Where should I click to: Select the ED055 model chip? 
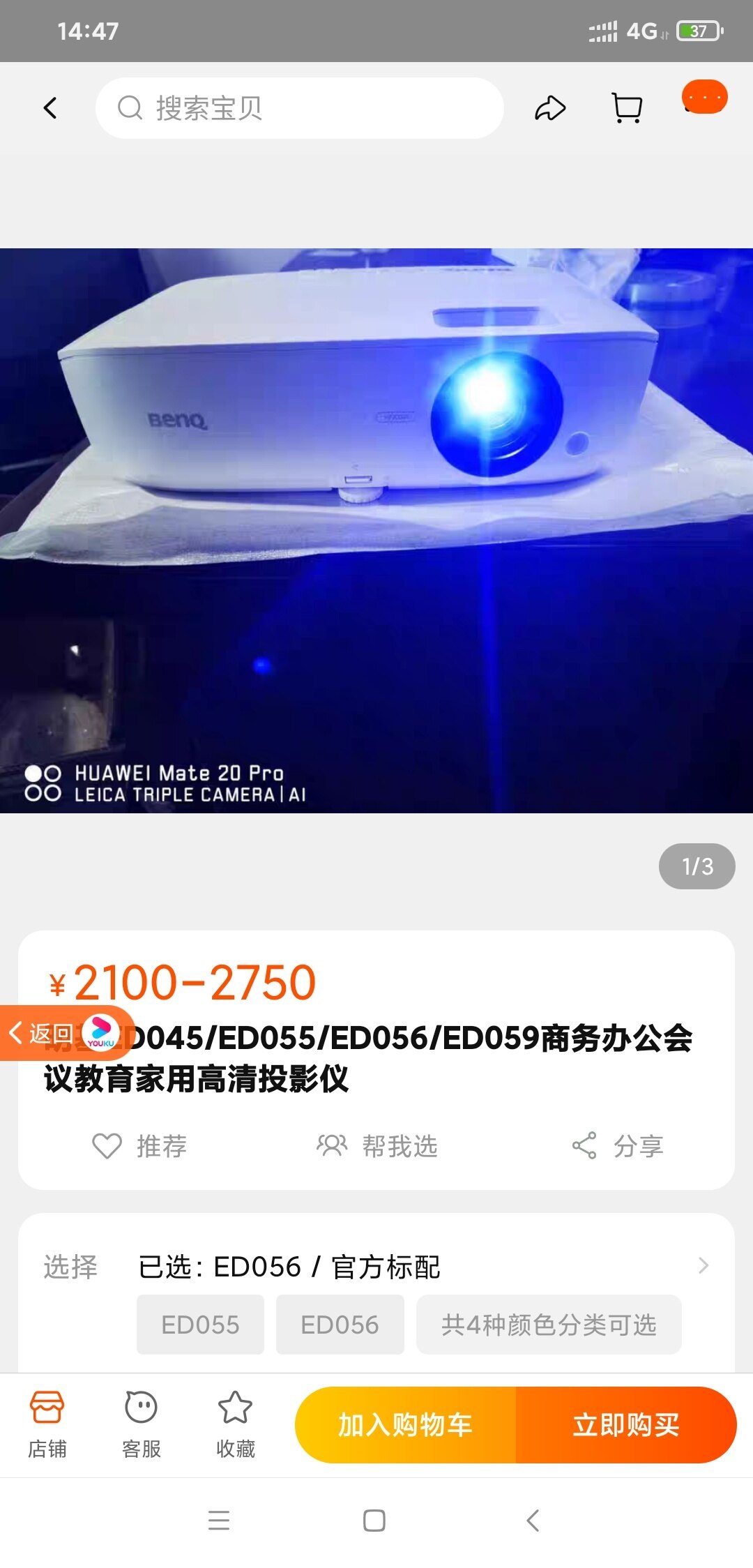[x=200, y=1325]
